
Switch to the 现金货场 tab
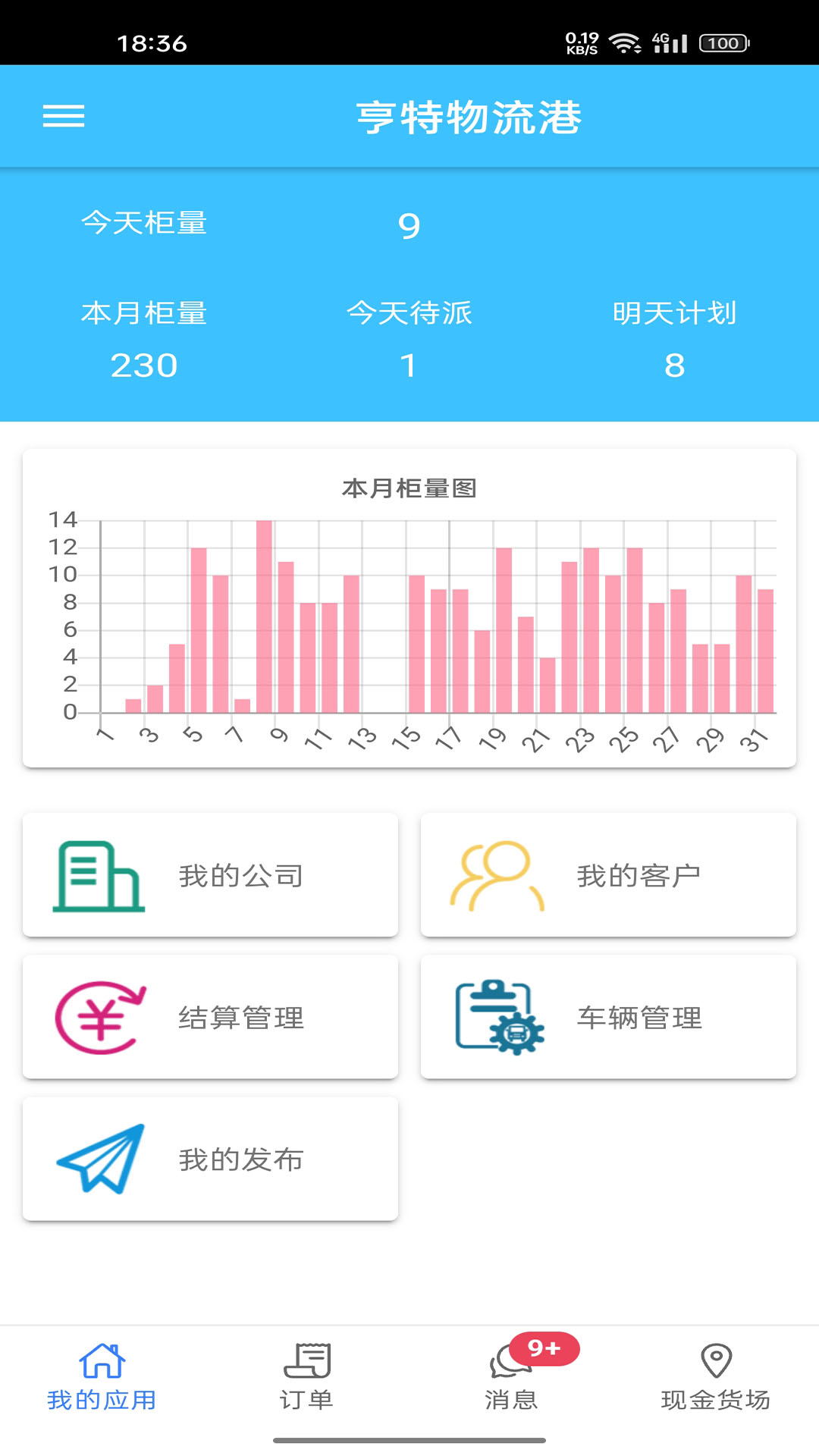(715, 1399)
